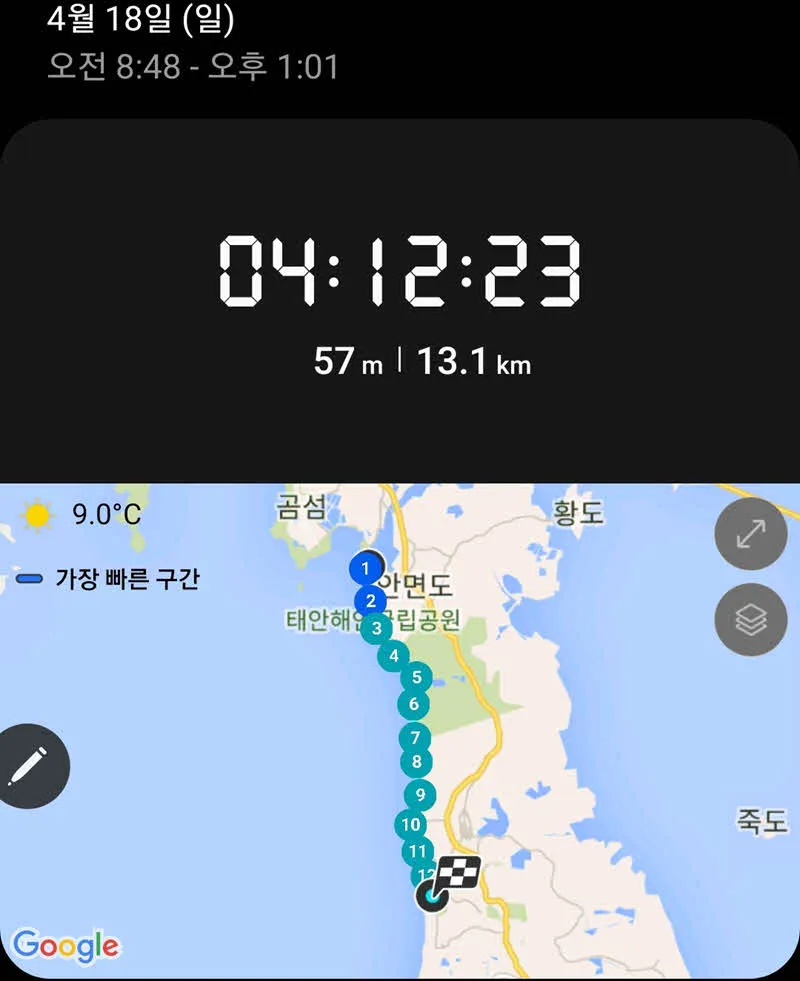Screen dimensions: 800x981
Task: Tap the 안면도 region label on the map
Action: pyautogui.click(x=415, y=588)
